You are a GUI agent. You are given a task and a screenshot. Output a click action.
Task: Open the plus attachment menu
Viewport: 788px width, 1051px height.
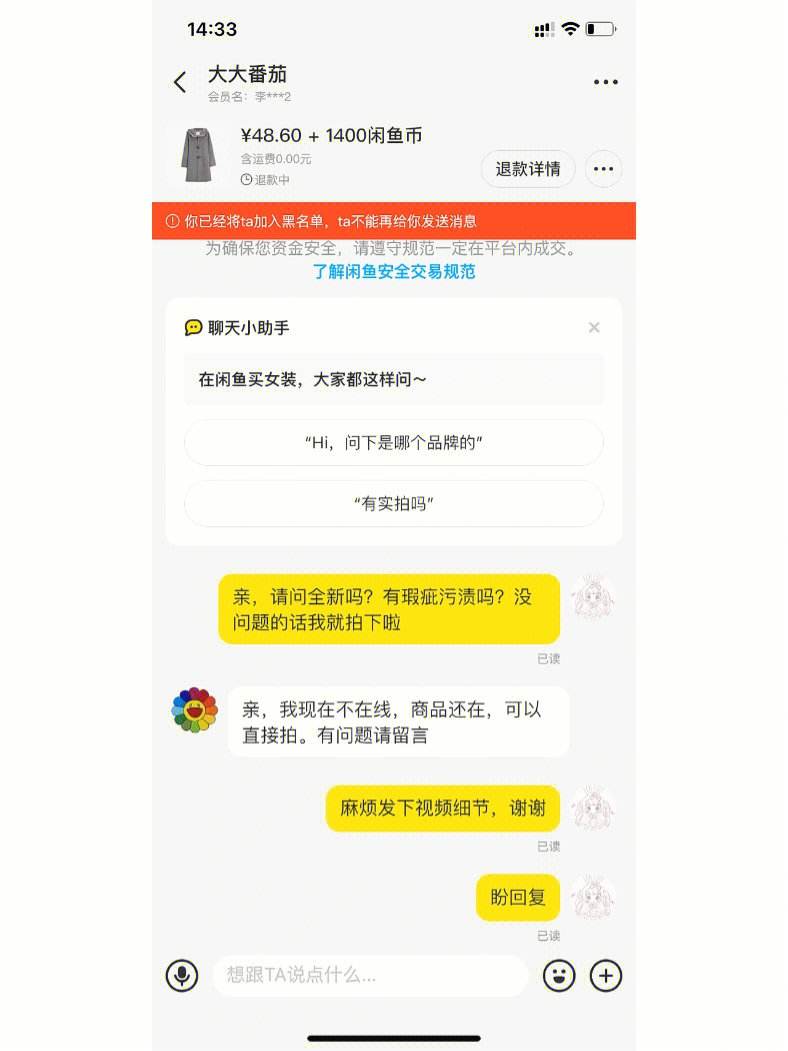(x=606, y=975)
